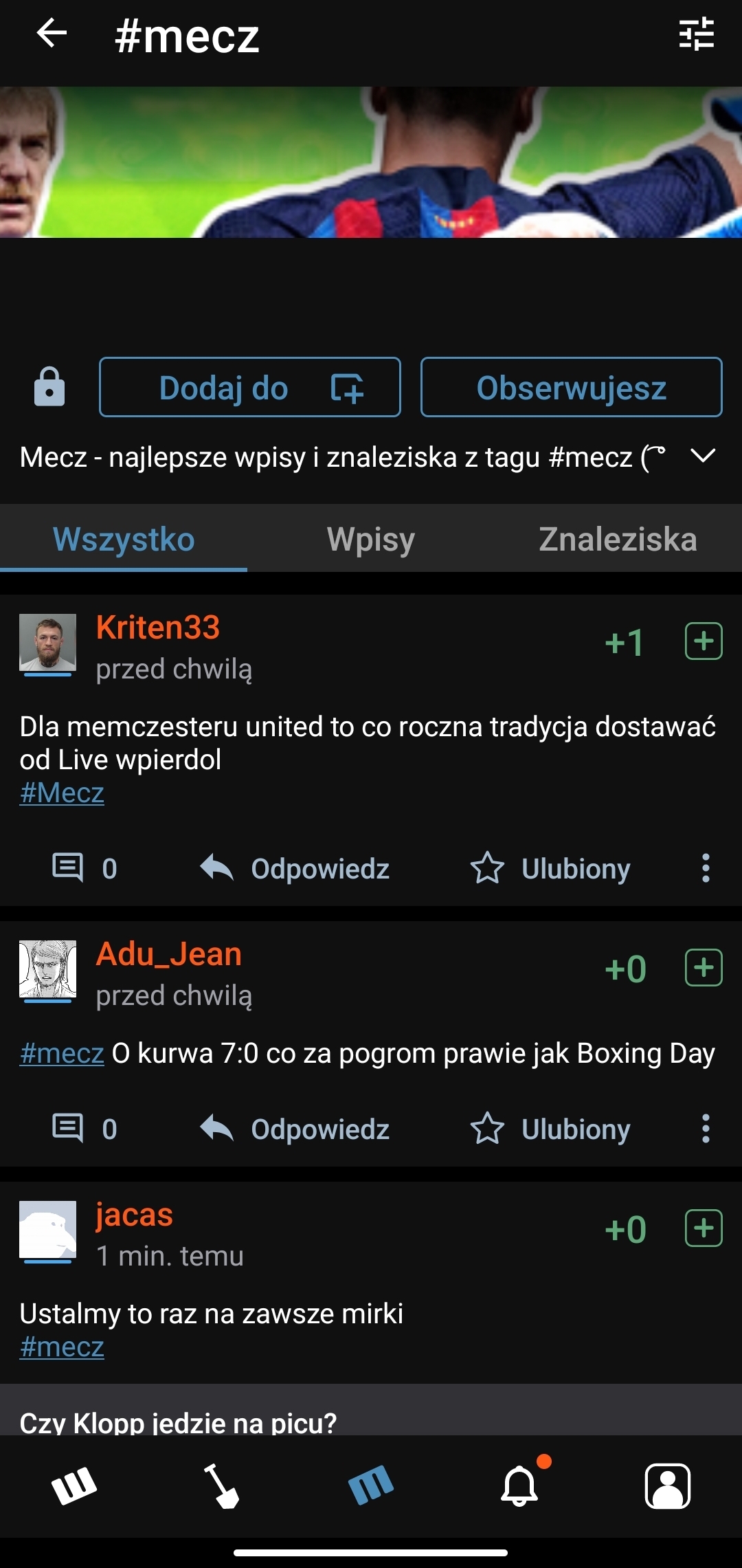Open the filter settings icon
Screen dimensions: 742x1568
(696, 34)
